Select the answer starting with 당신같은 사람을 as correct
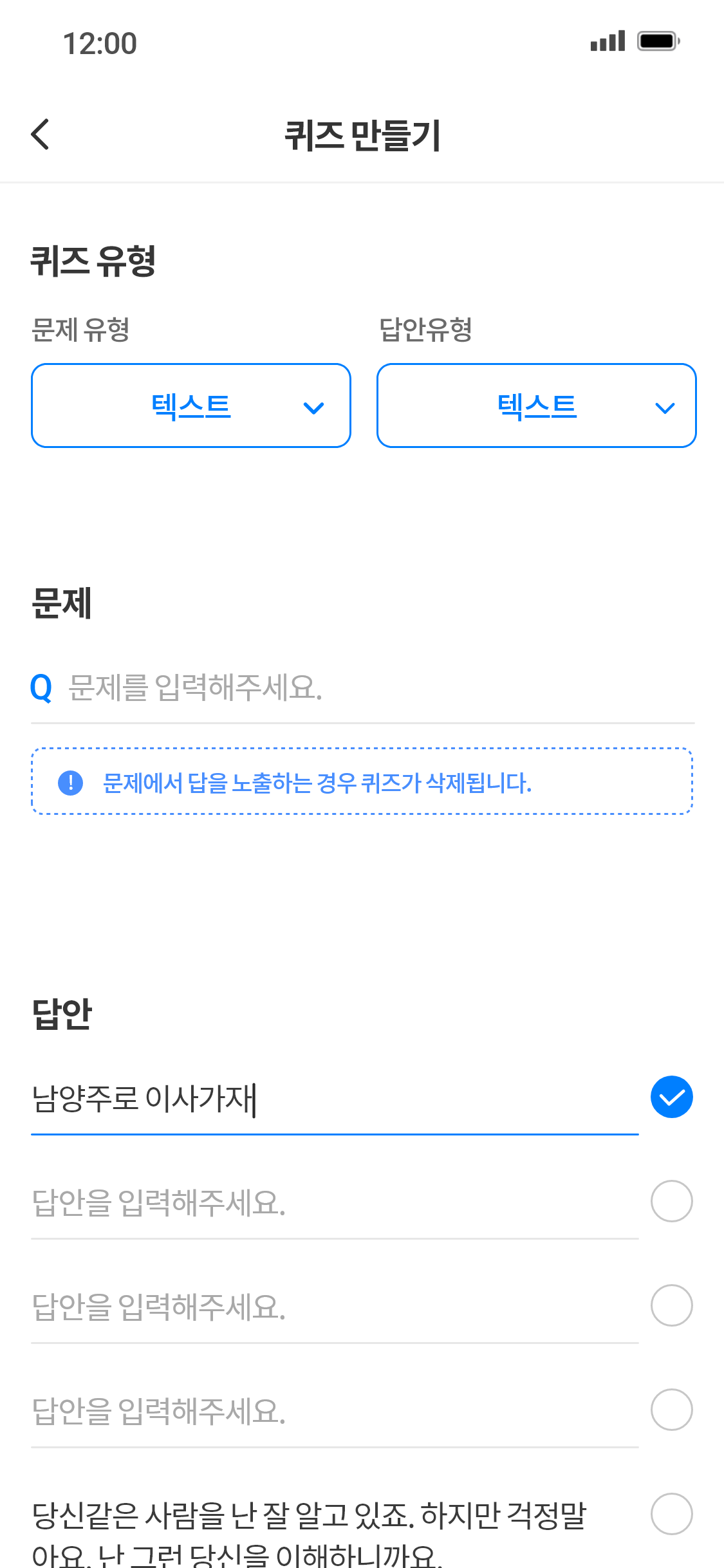The width and height of the screenshot is (724, 1568). [671, 1514]
